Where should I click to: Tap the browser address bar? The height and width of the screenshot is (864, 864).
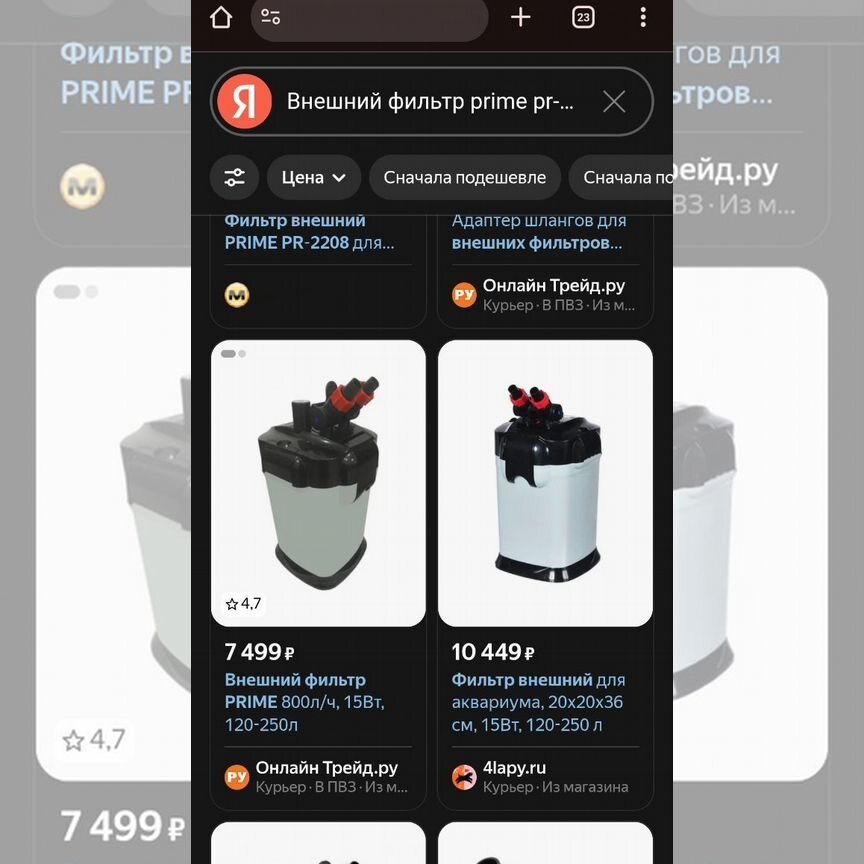[369, 18]
